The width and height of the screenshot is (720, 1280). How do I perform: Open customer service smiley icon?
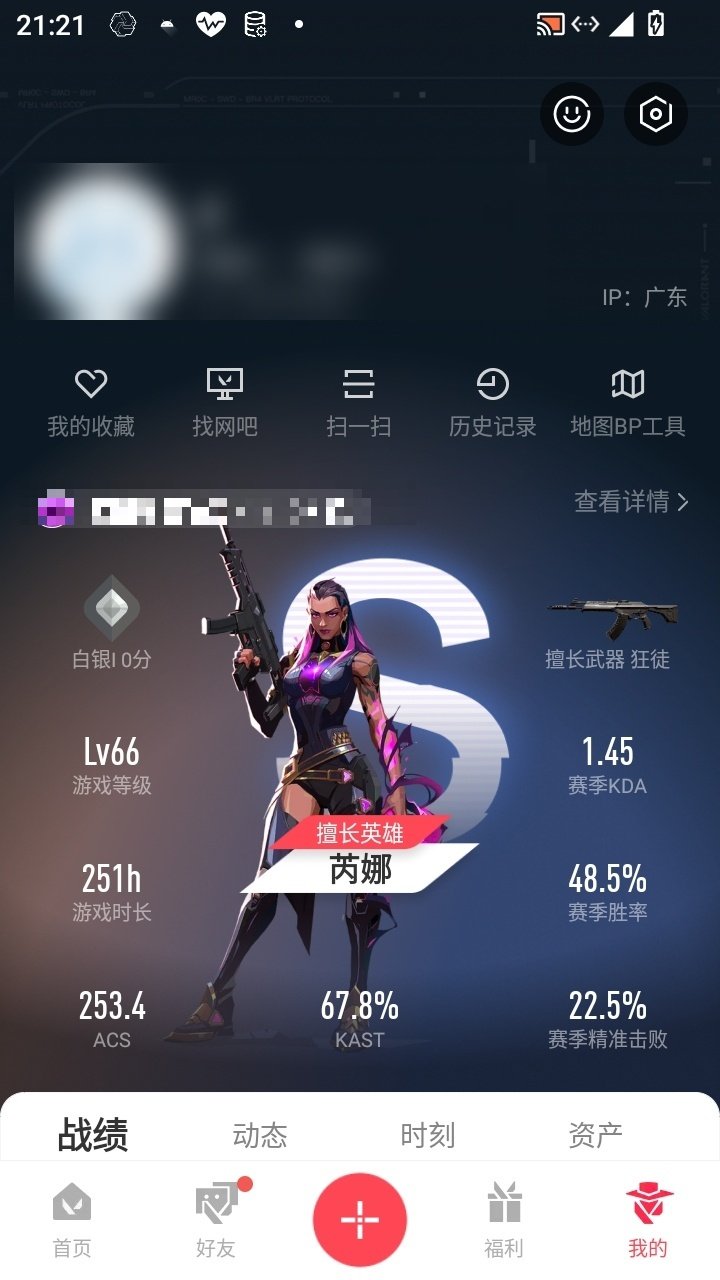click(x=570, y=115)
